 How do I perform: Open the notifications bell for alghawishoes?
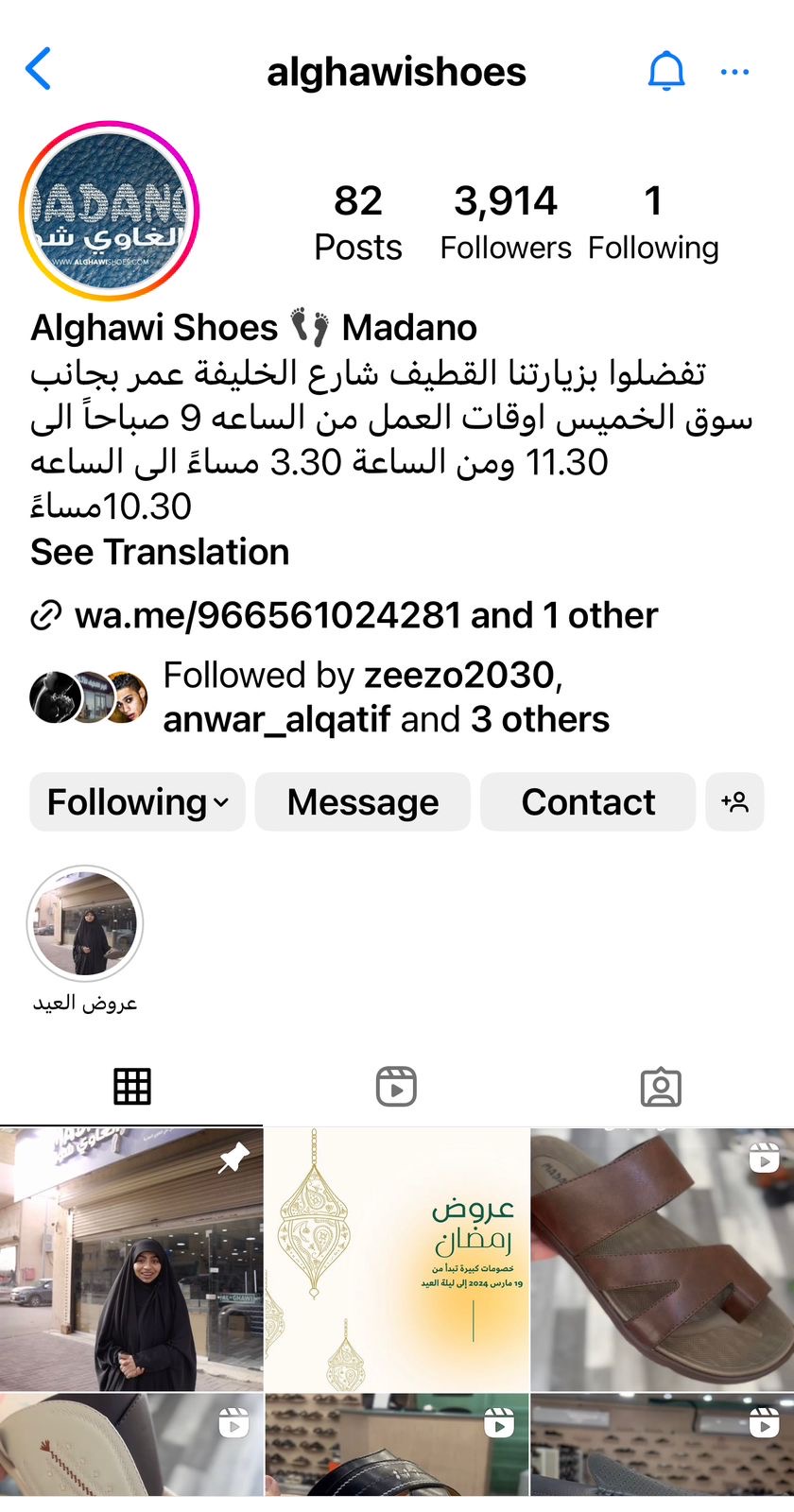665,71
